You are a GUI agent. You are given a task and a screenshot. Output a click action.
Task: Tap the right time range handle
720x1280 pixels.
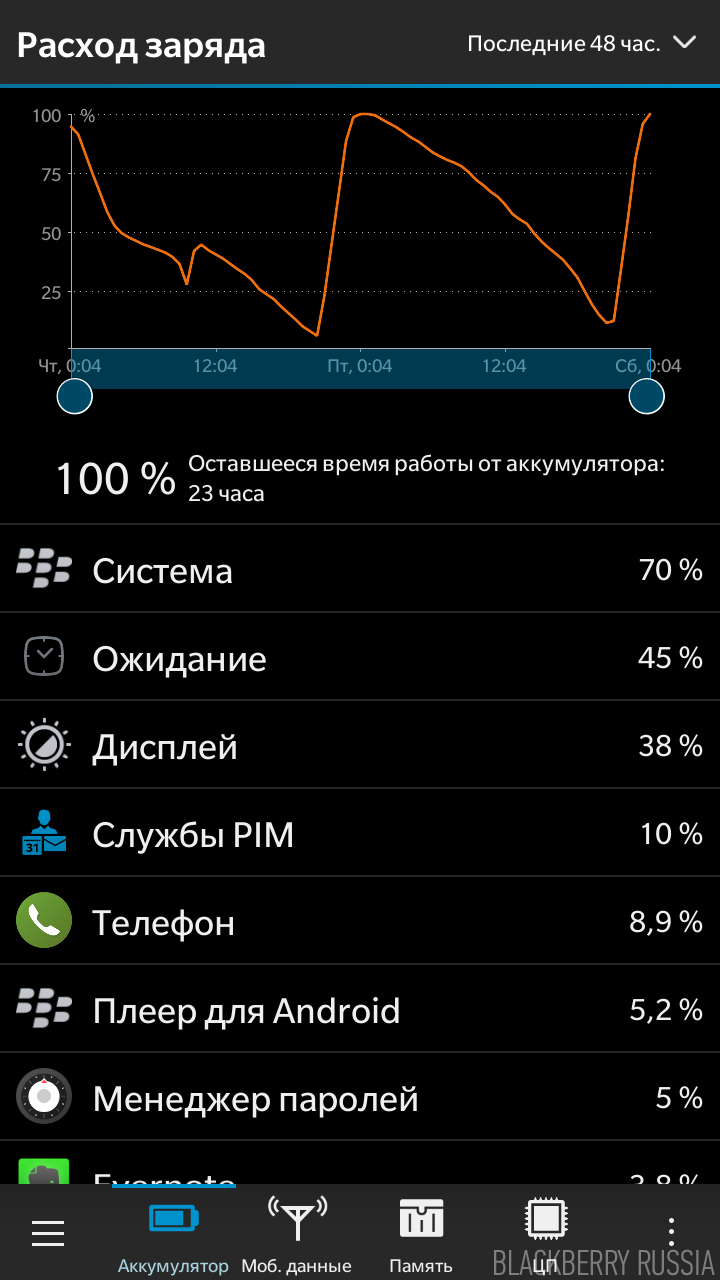click(x=646, y=396)
